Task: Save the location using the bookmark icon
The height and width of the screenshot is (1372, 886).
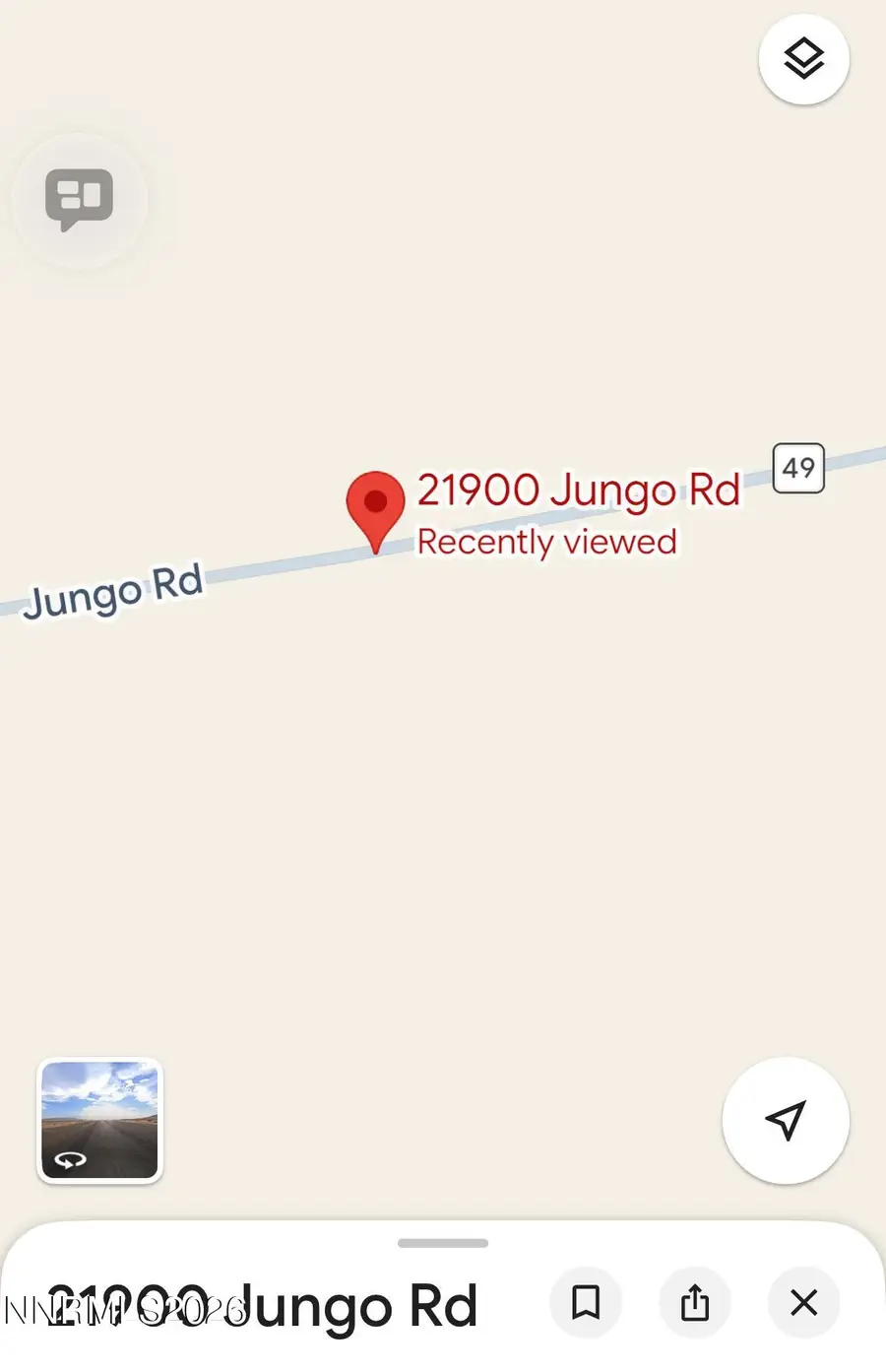Action: pyautogui.click(x=586, y=1303)
